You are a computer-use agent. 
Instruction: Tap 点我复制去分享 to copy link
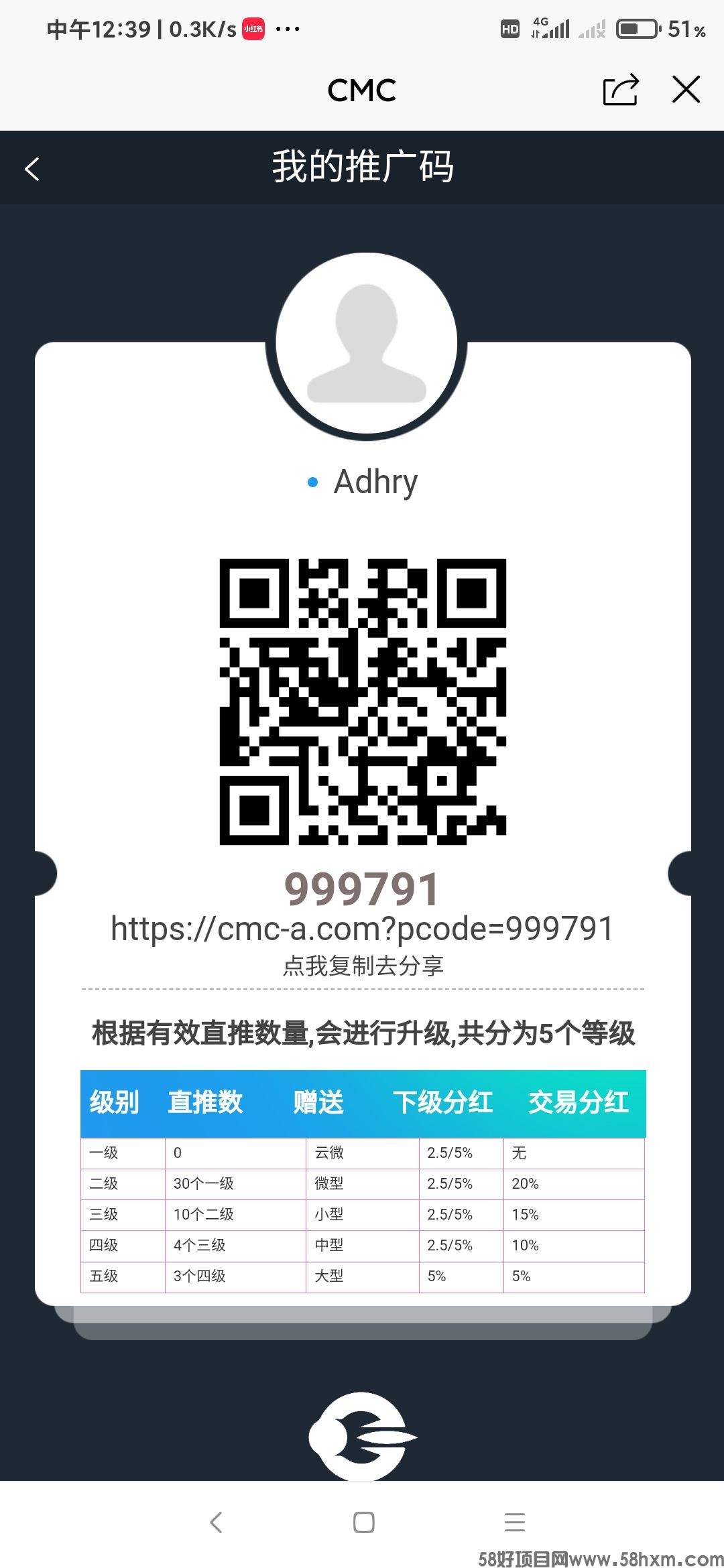[x=363, y=966]
